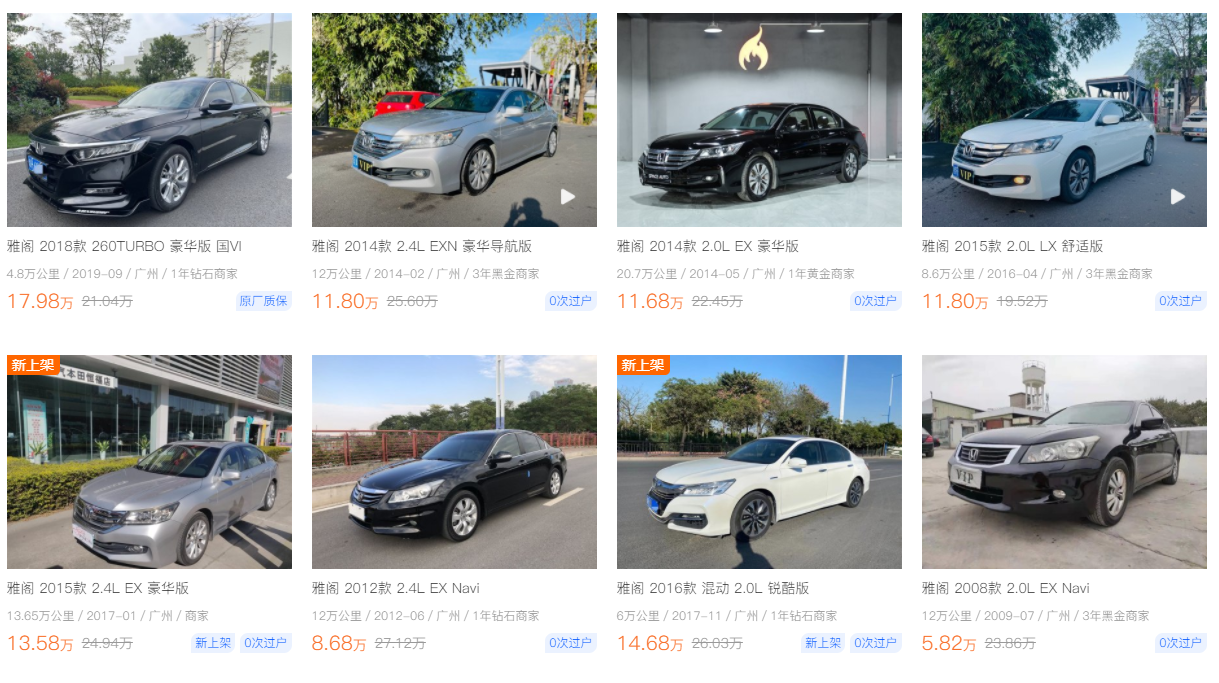
Task: Open the 雅阁 2015款 2.0L LX 舒适版 listing
Action: 1064,120
